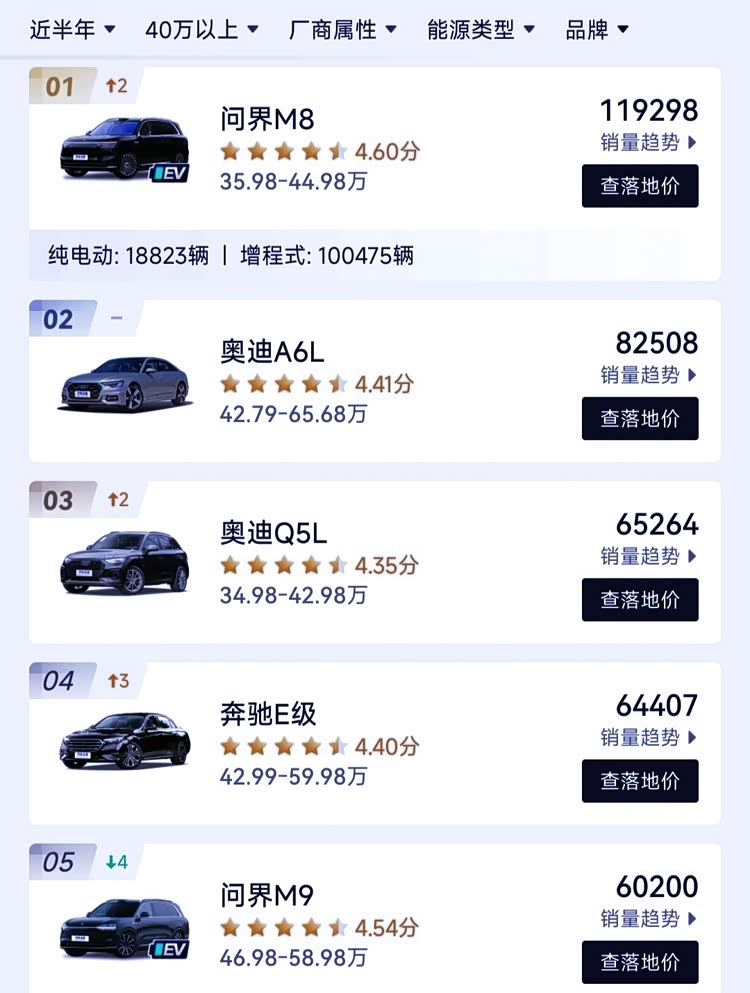Open the 问界M8 car card
This screenshot has height=993, width=750.
267,120
